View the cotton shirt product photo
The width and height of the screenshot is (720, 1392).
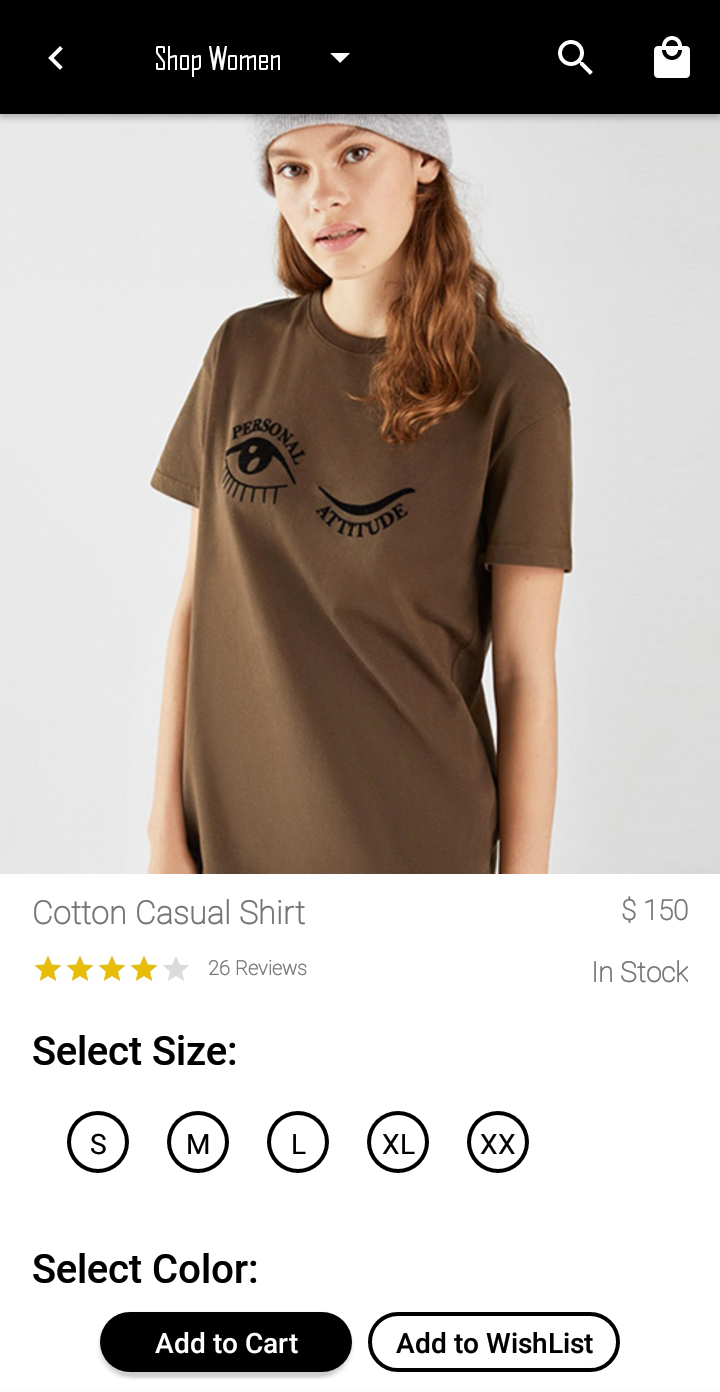tap(360, 494)
